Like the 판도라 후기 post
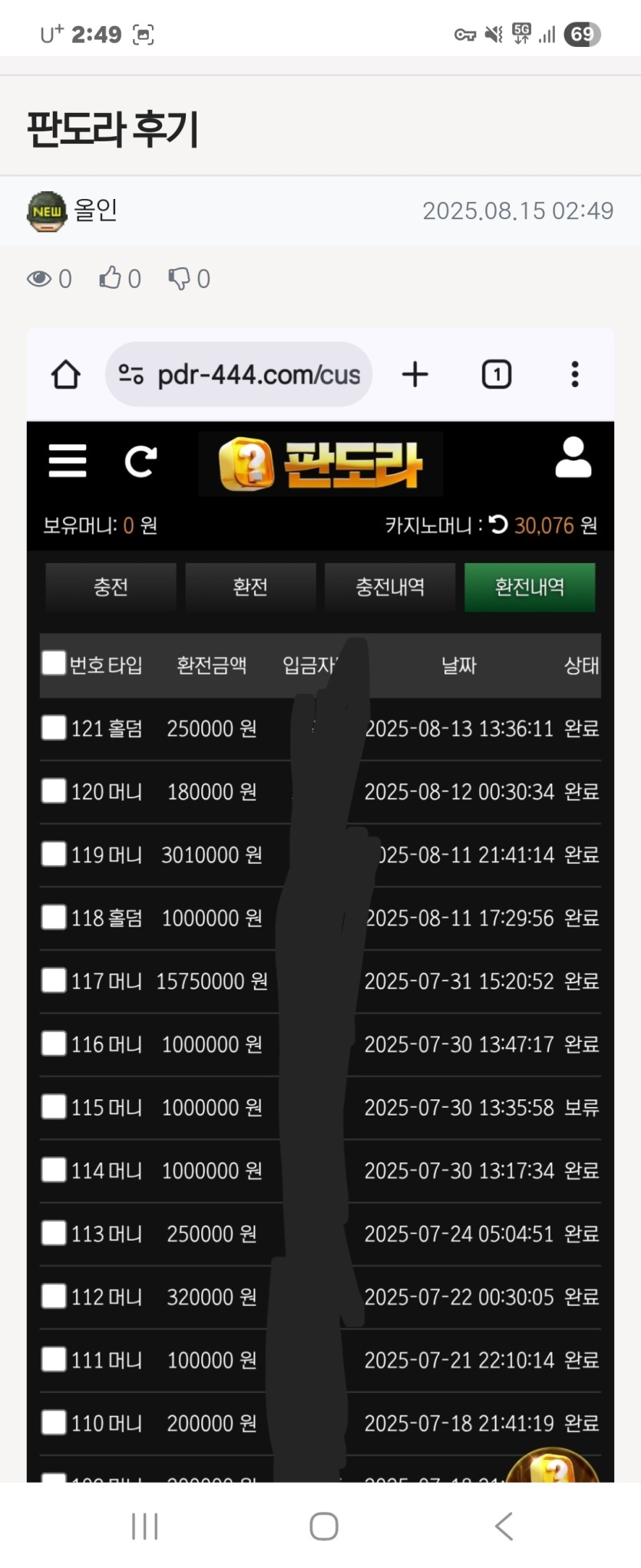The width and height of the screenshot is (641, 1568). point(111,278)
